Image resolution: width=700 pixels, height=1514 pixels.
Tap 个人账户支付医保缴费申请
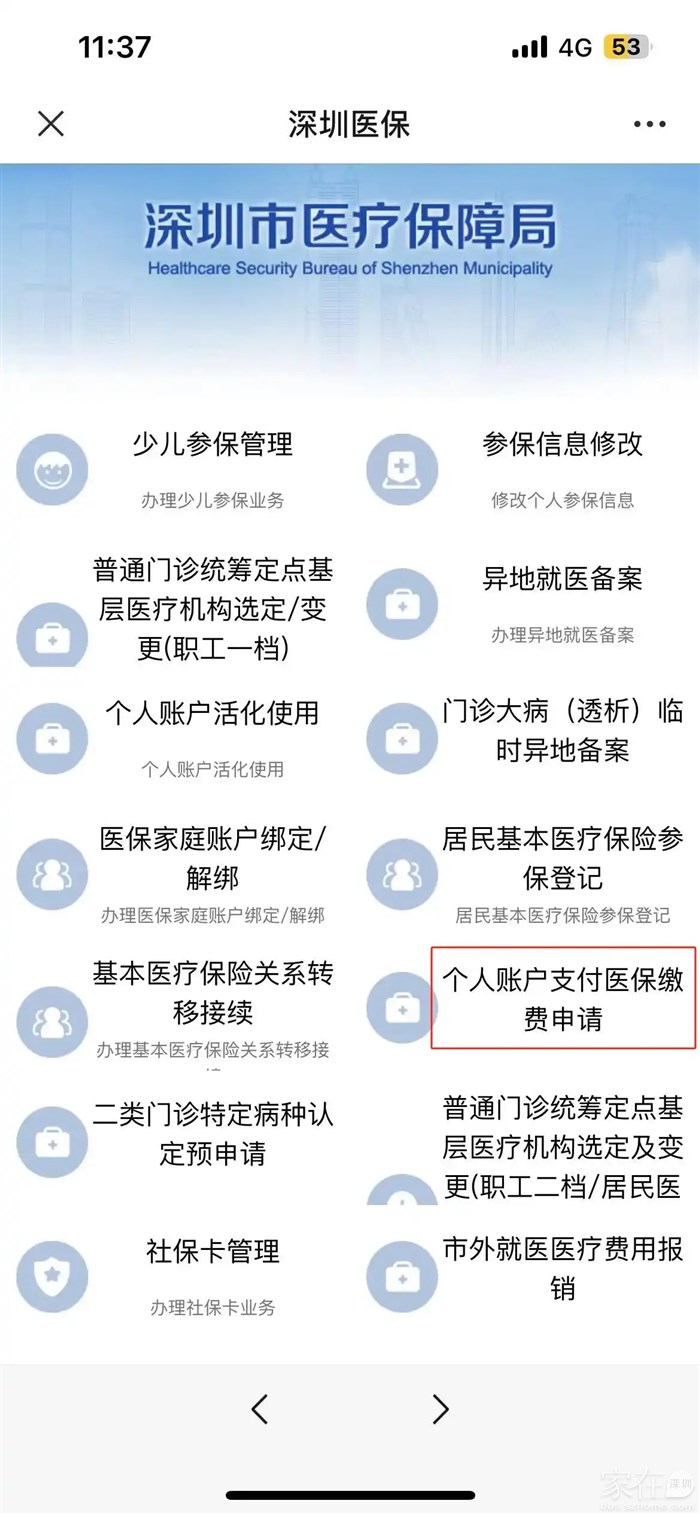point(562,999)
